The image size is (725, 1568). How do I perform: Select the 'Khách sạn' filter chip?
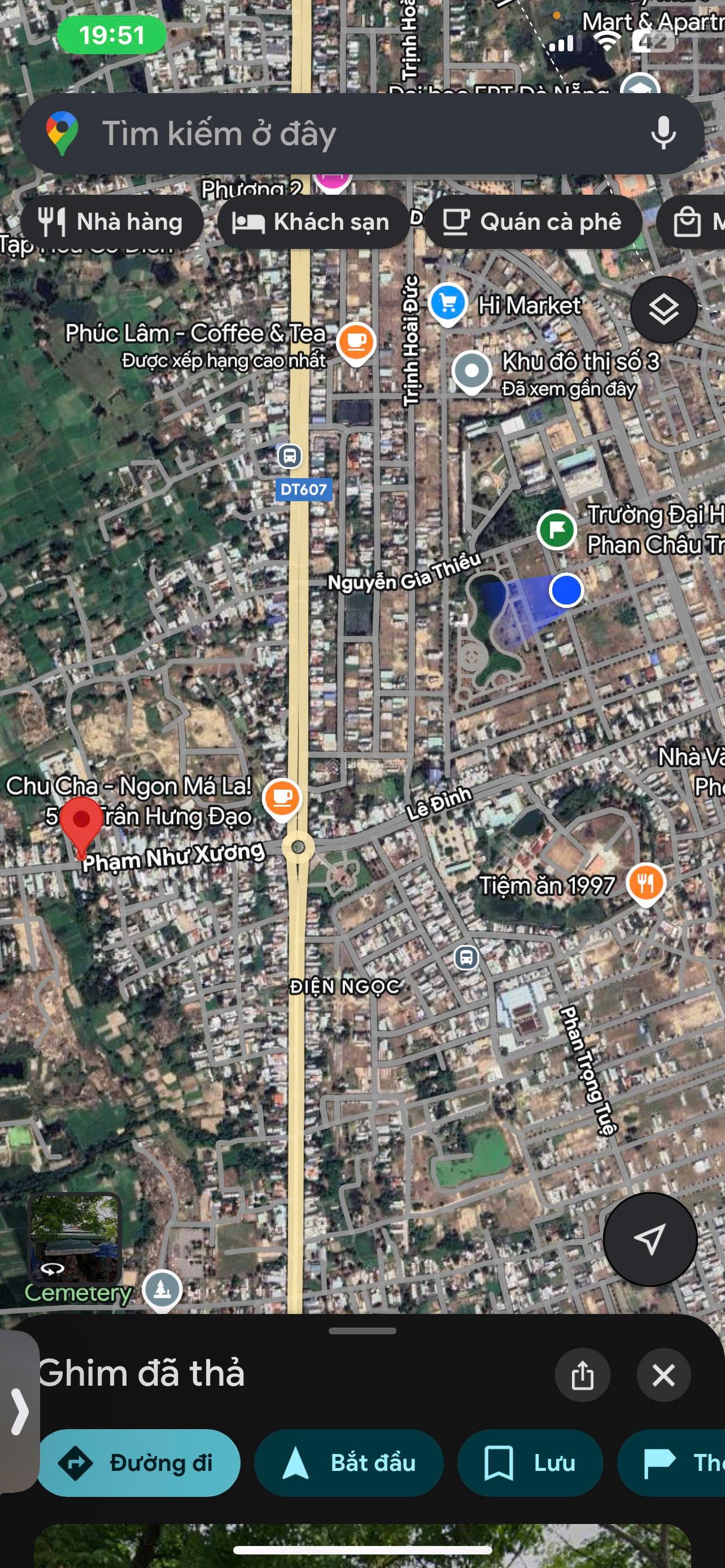point(312,222)
